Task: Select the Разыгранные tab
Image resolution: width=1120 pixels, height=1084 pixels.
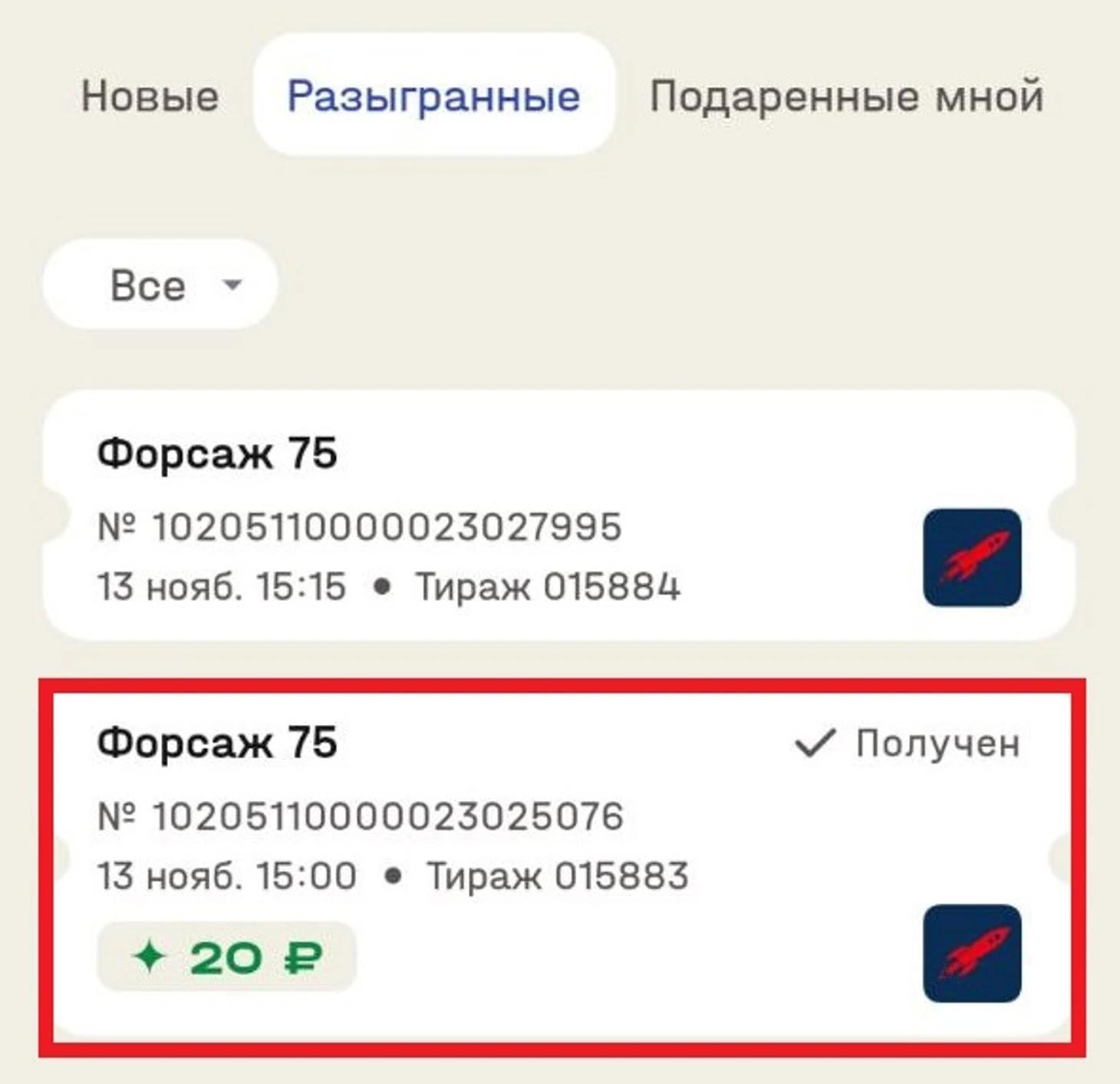Action: click(433, 97)
